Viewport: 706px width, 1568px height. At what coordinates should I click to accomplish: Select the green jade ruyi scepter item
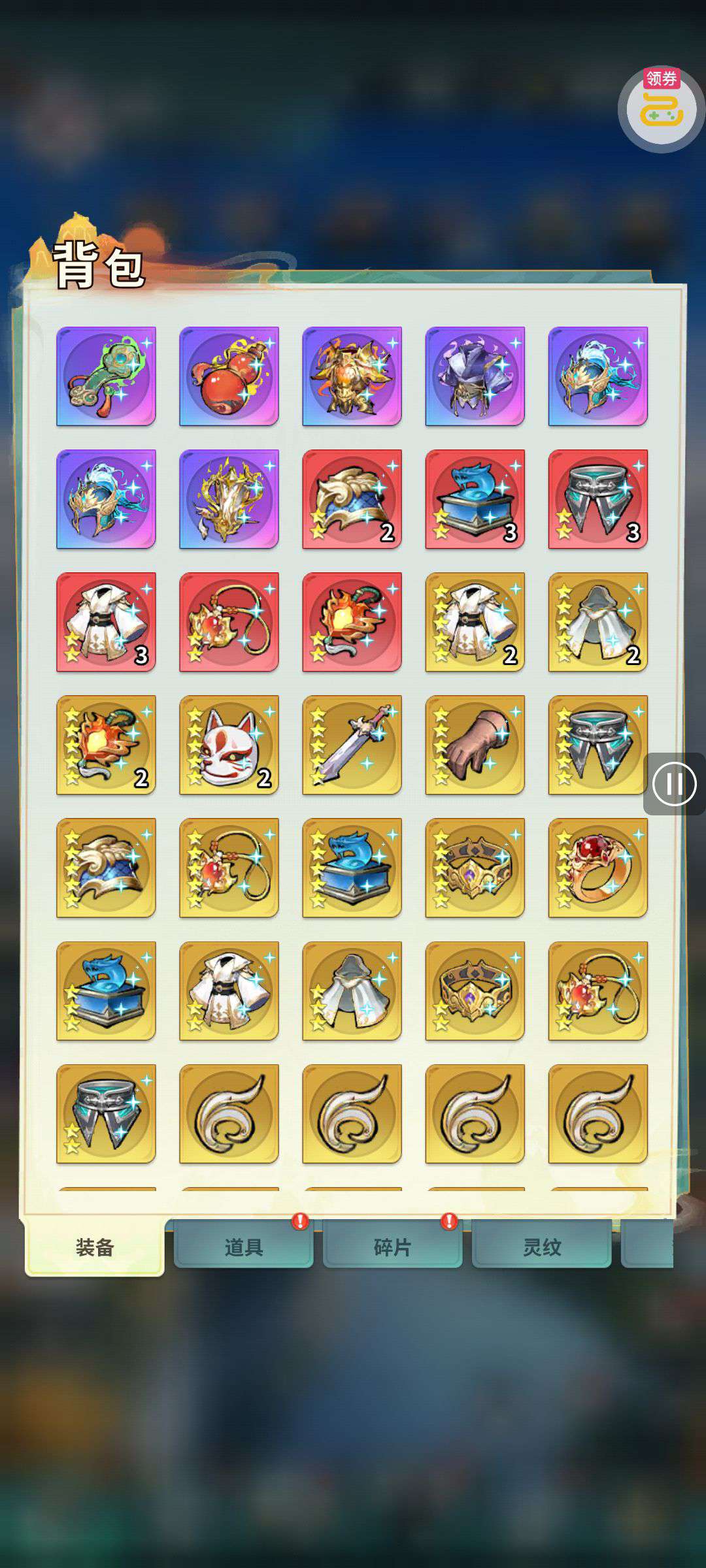pos(106,376)
